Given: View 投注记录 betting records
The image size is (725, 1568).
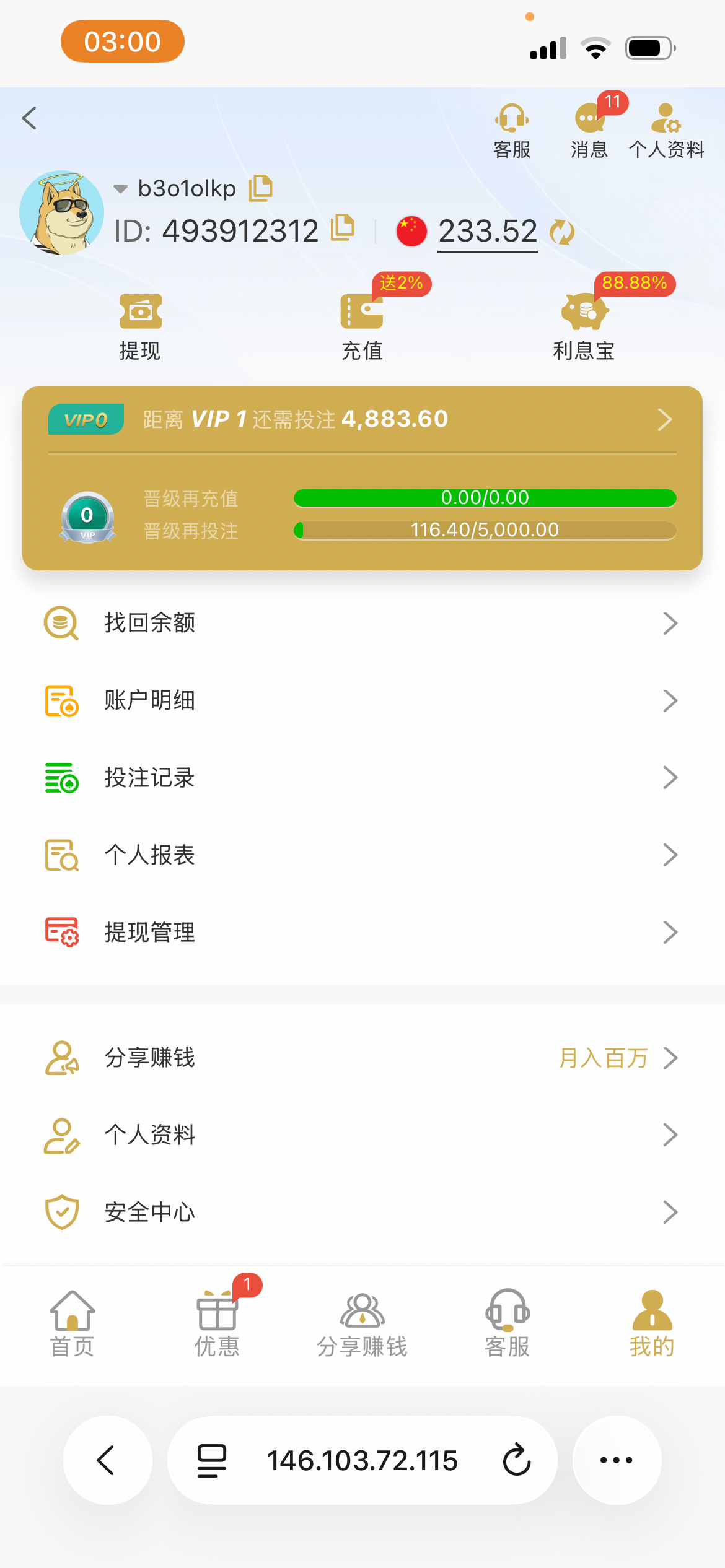Looking at the screenshot, I should (x=362, y=778).
